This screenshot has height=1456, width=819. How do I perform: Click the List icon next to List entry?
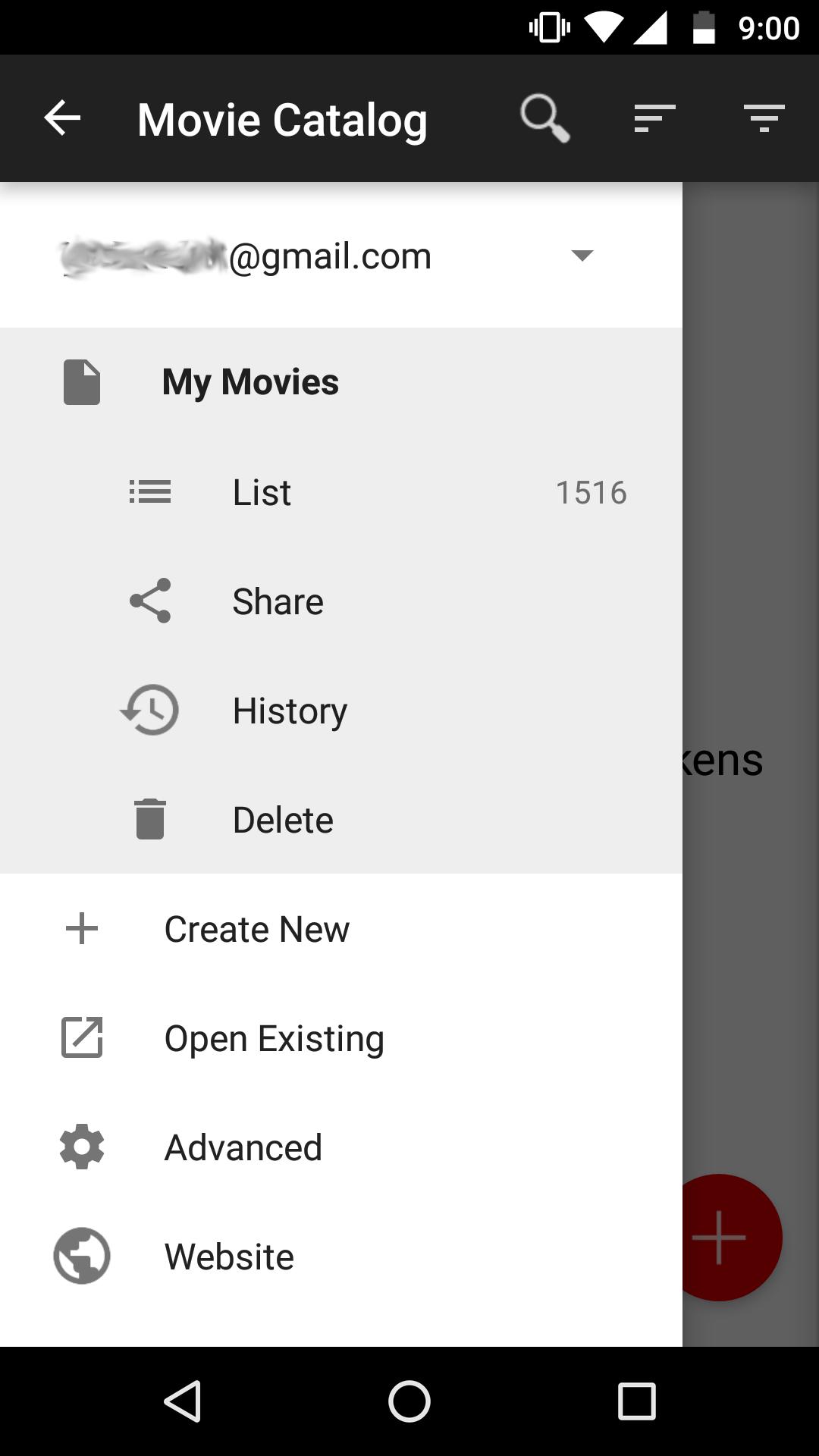(150, 491)
